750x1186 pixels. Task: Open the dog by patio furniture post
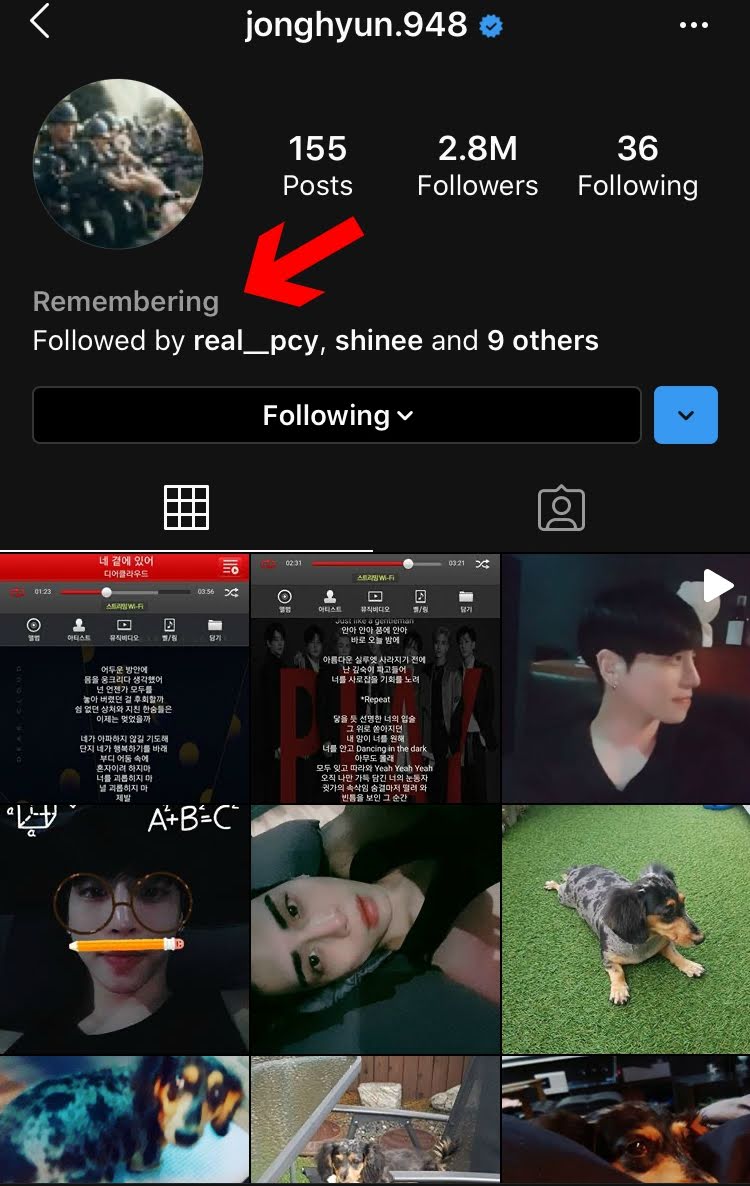click(375, 1120)
